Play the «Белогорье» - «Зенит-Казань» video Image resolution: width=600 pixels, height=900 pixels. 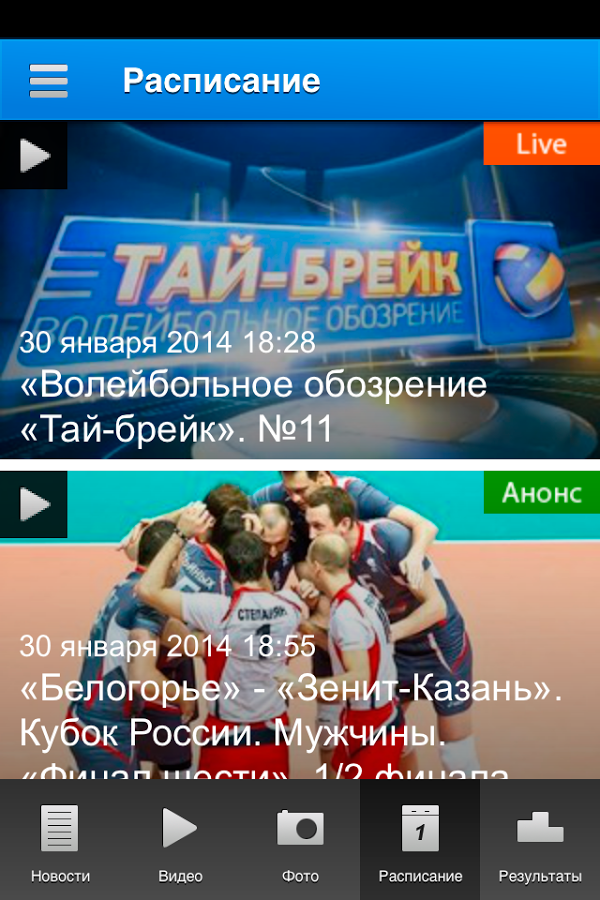click(34, 504)
